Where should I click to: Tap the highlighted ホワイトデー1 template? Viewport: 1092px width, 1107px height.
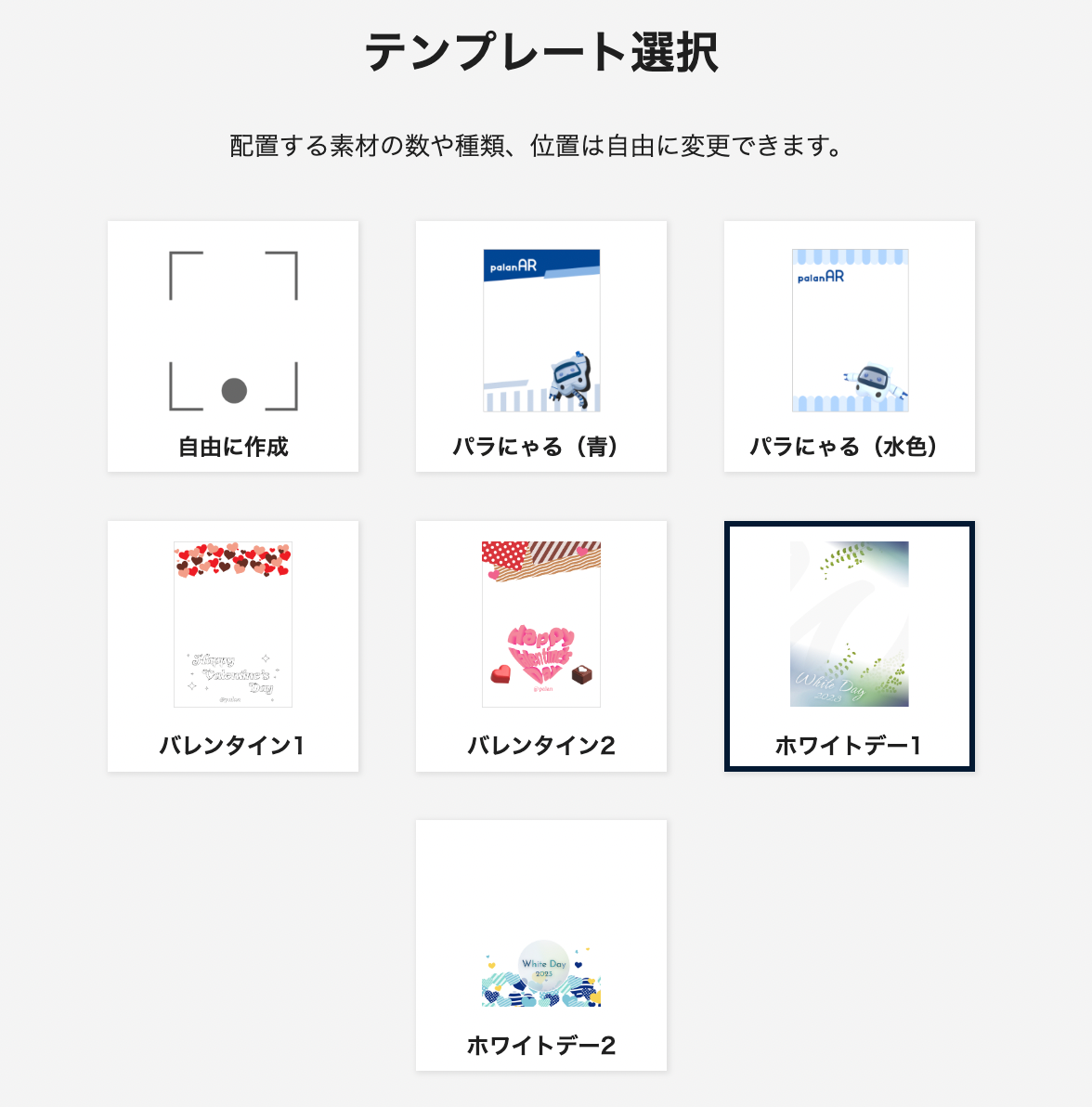pyautogui.click(x=850, y=646)
